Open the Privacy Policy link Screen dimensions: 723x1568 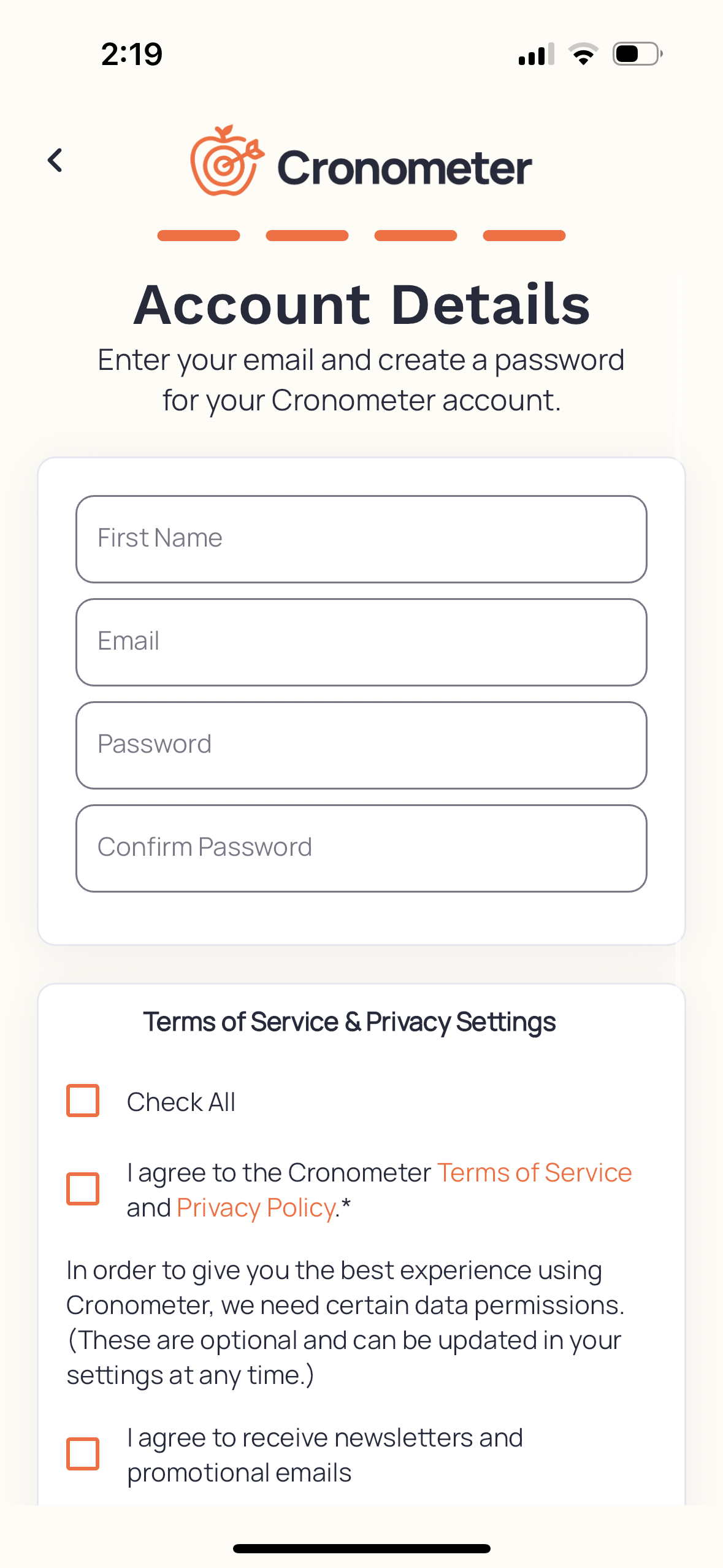255,1206
